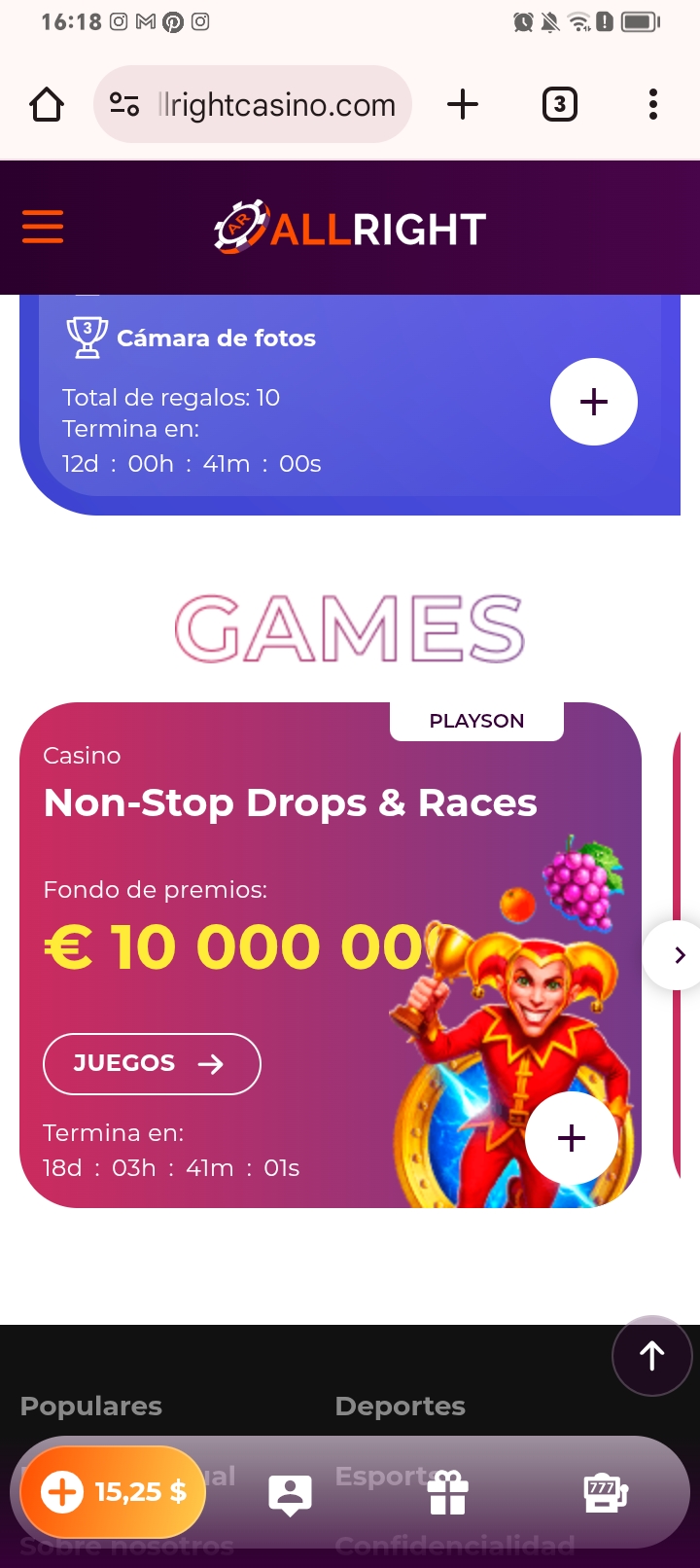The height and width of the screenshot is (1568, 700).
Task: Open the hamburger menu
Action: [43, 227]
